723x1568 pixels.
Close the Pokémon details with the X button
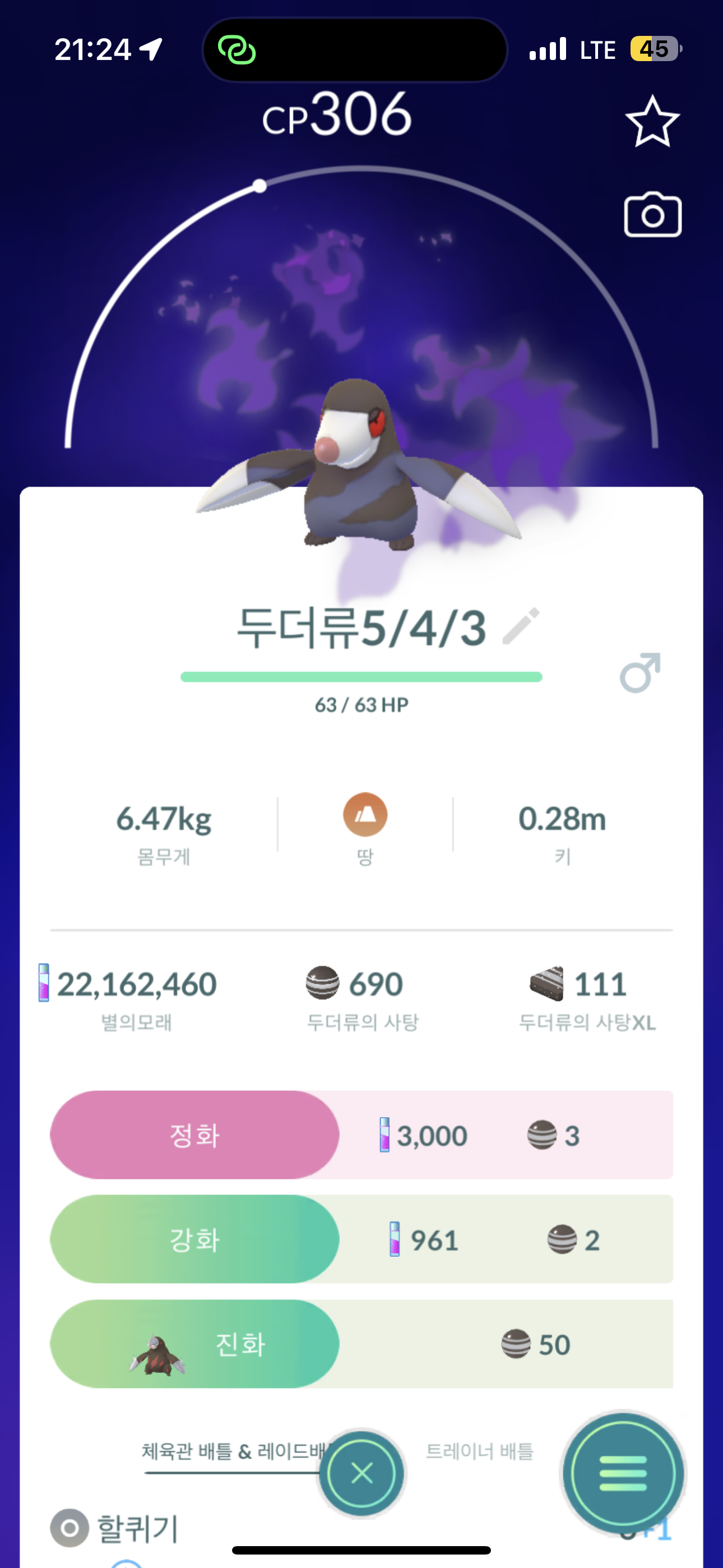(x=361, y=1473)
